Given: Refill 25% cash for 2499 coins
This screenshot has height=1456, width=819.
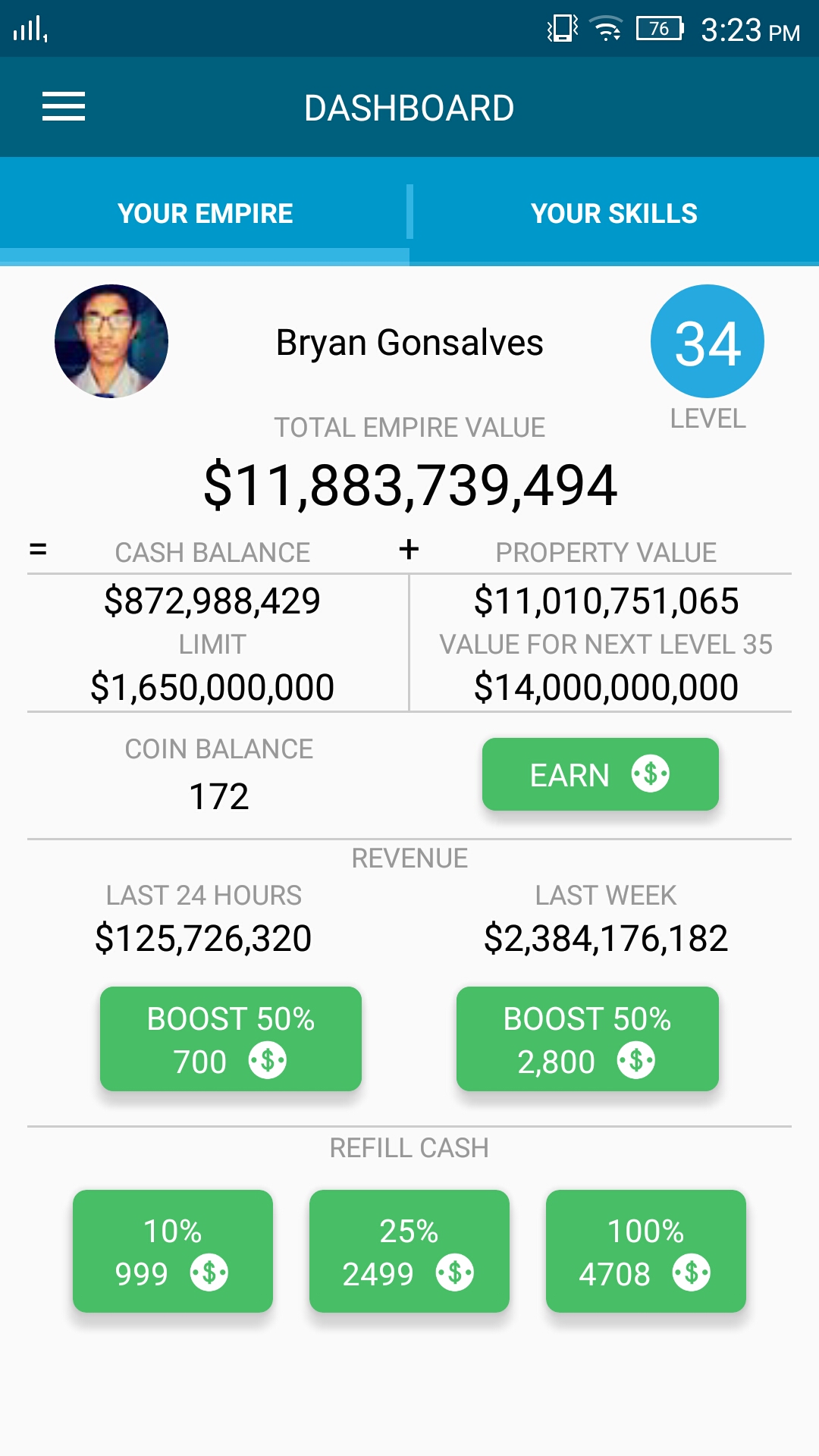Looking at the screenshot, I should [409, 1251].
